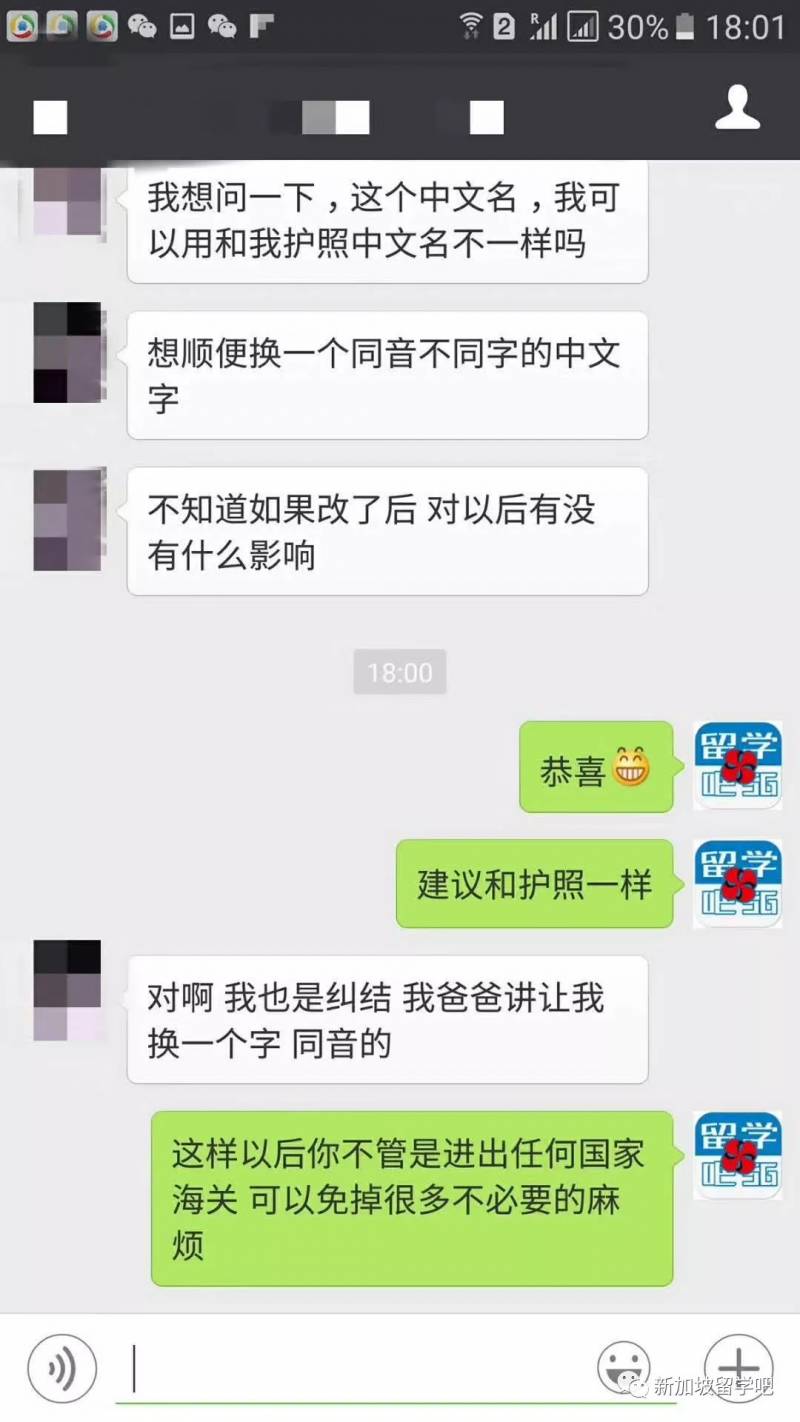Open the plus attachments menu

coord(737,1367)
